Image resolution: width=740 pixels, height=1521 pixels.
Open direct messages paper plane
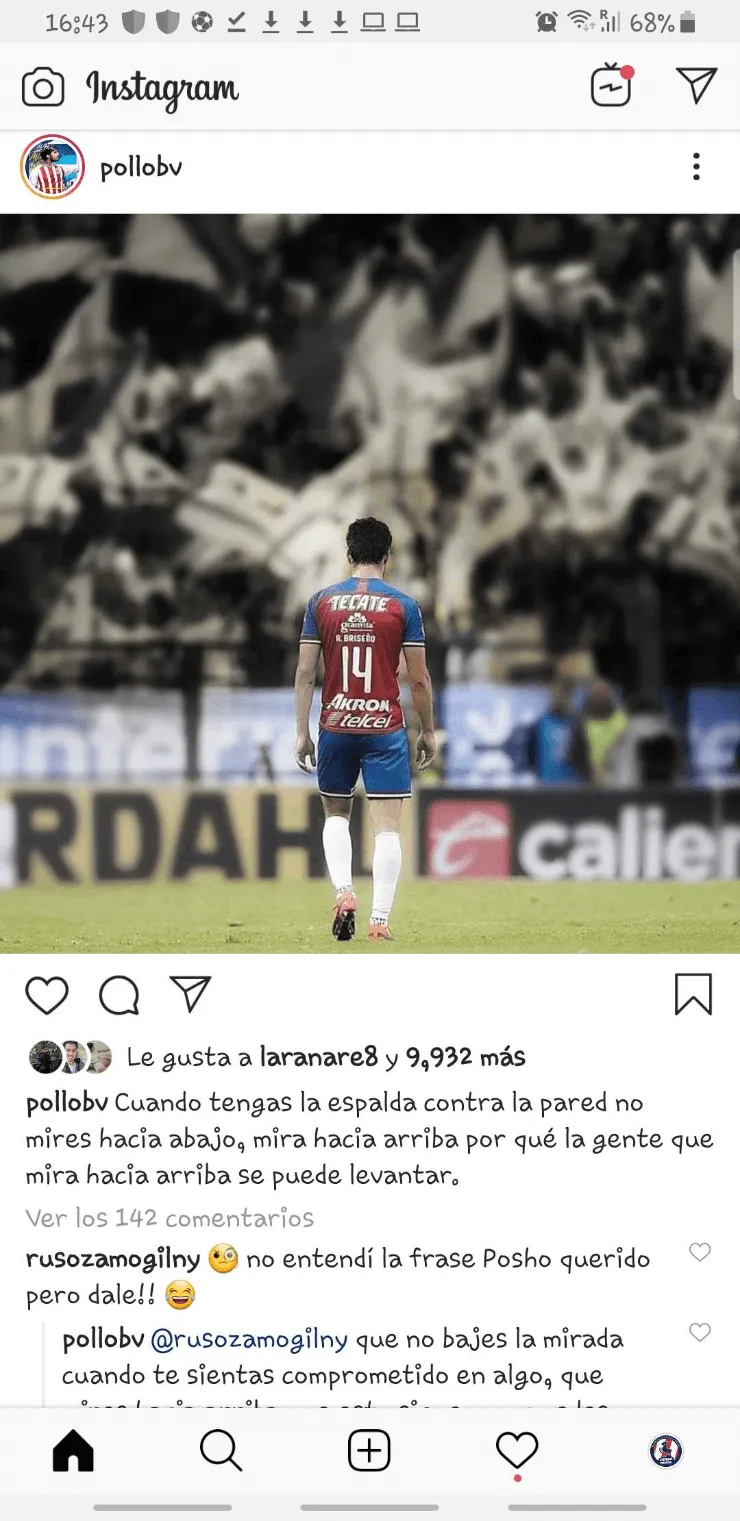point(696,86)
